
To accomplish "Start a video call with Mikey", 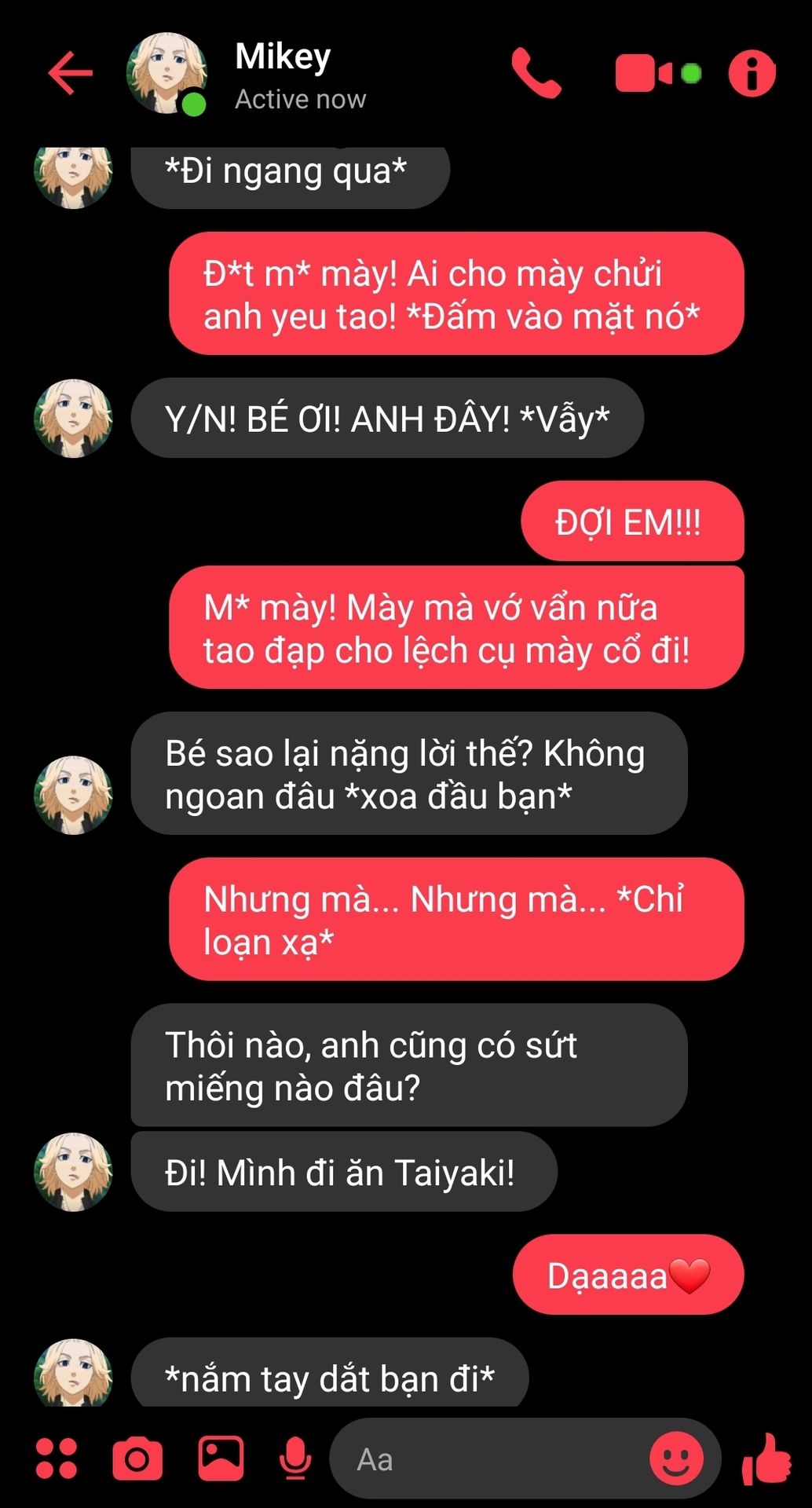I will (x=644, y=73).
